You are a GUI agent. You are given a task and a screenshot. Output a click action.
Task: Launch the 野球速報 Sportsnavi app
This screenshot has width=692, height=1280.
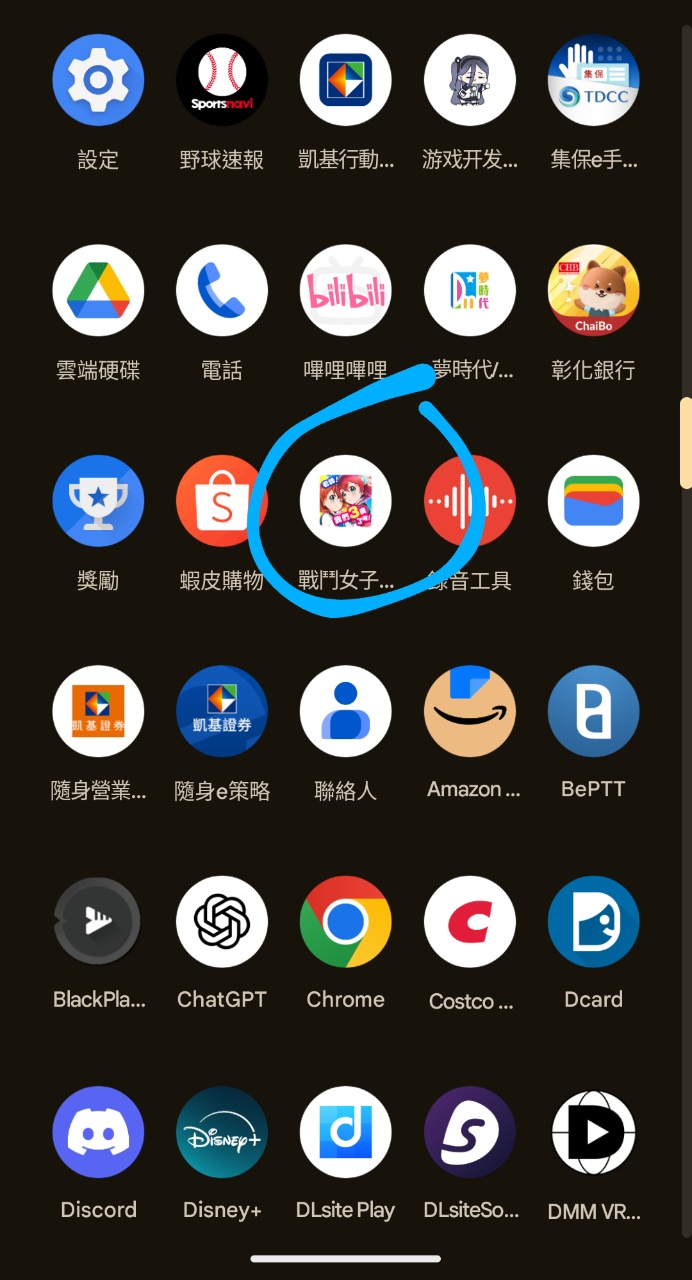click(x=222, y=80)
